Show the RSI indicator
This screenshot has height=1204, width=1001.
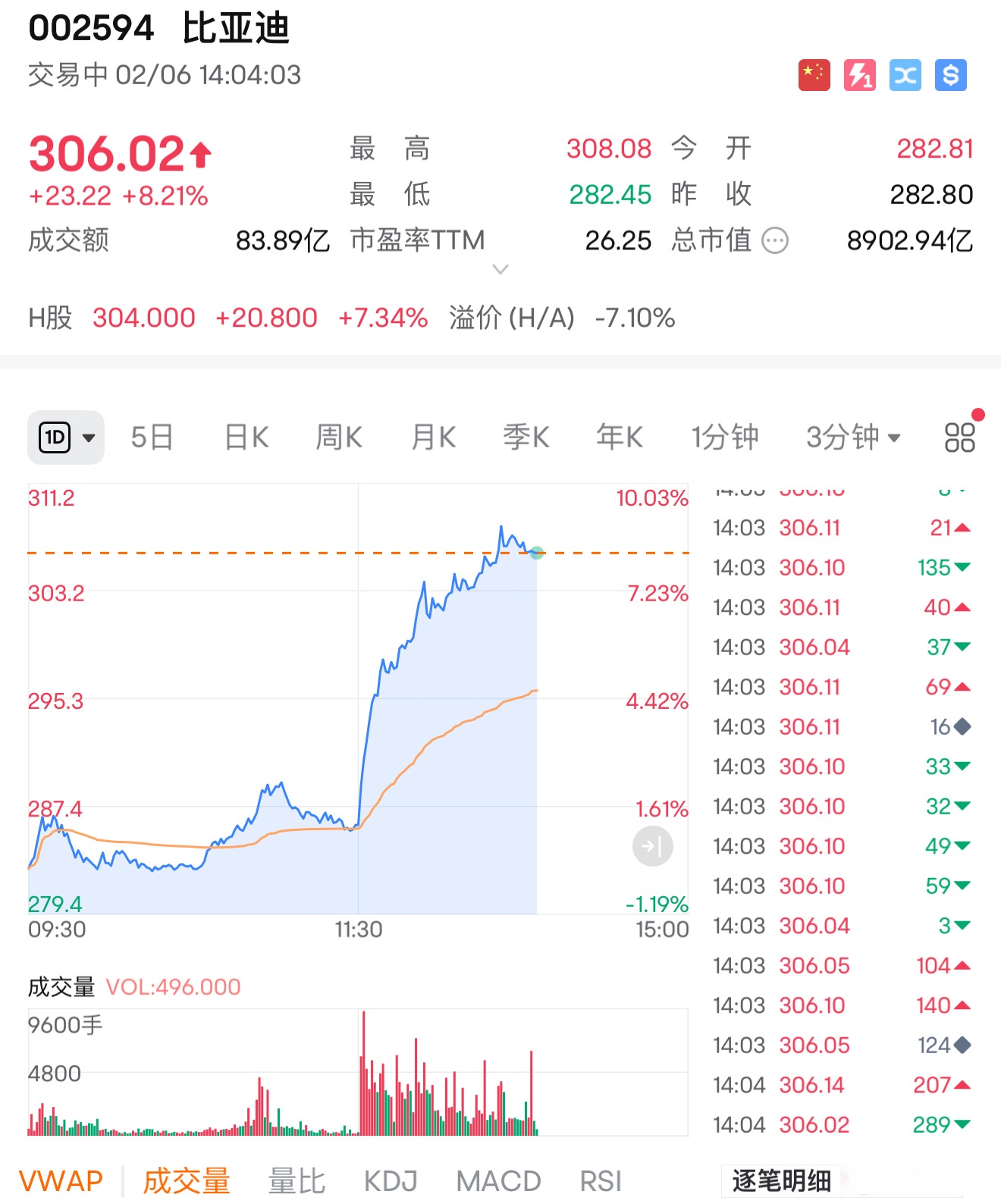[x=601, y=1181]
